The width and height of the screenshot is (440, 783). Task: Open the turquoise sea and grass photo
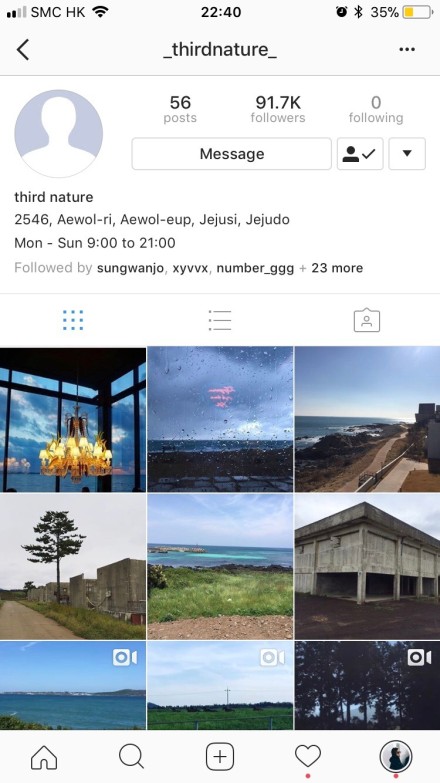click(x=220, y=567)
